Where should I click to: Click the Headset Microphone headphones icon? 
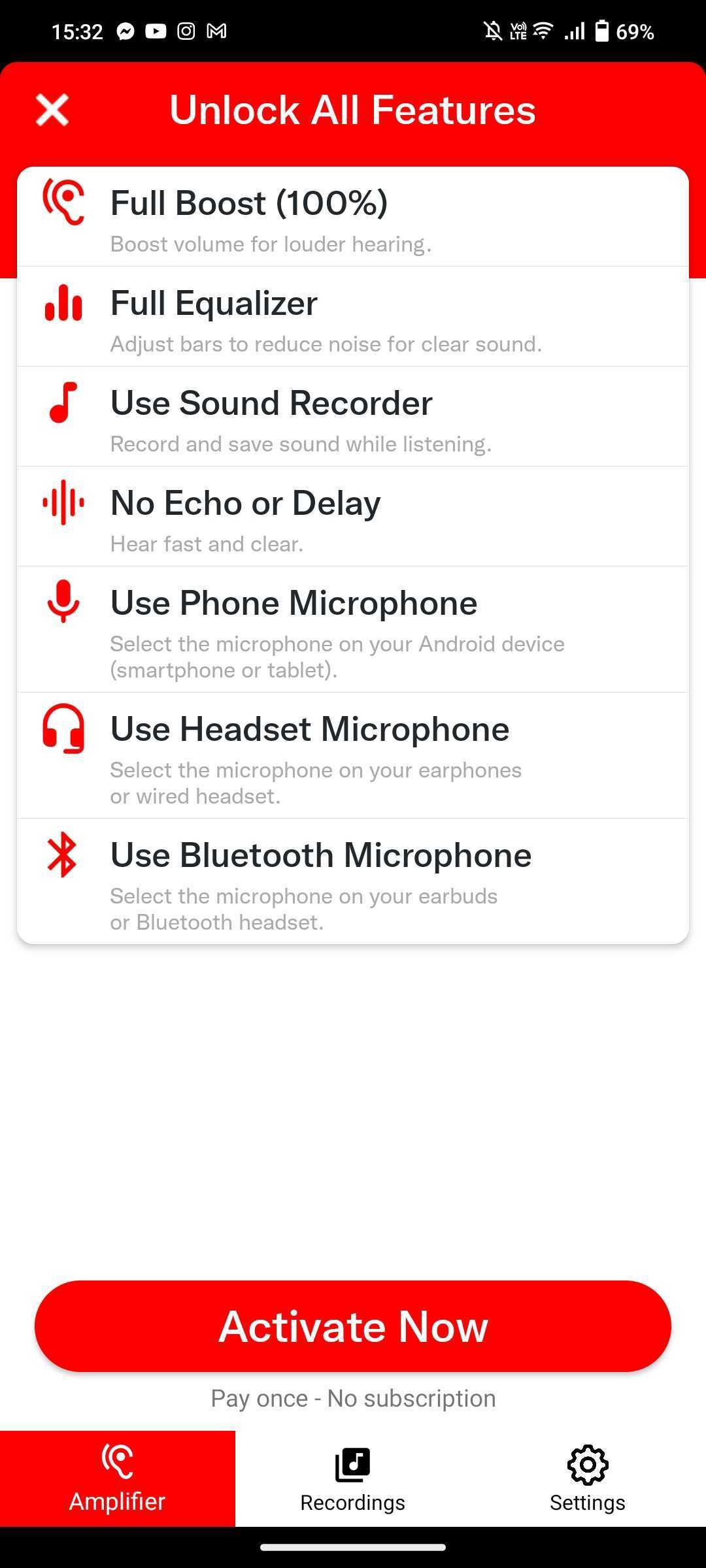click(x=62, y=729)
